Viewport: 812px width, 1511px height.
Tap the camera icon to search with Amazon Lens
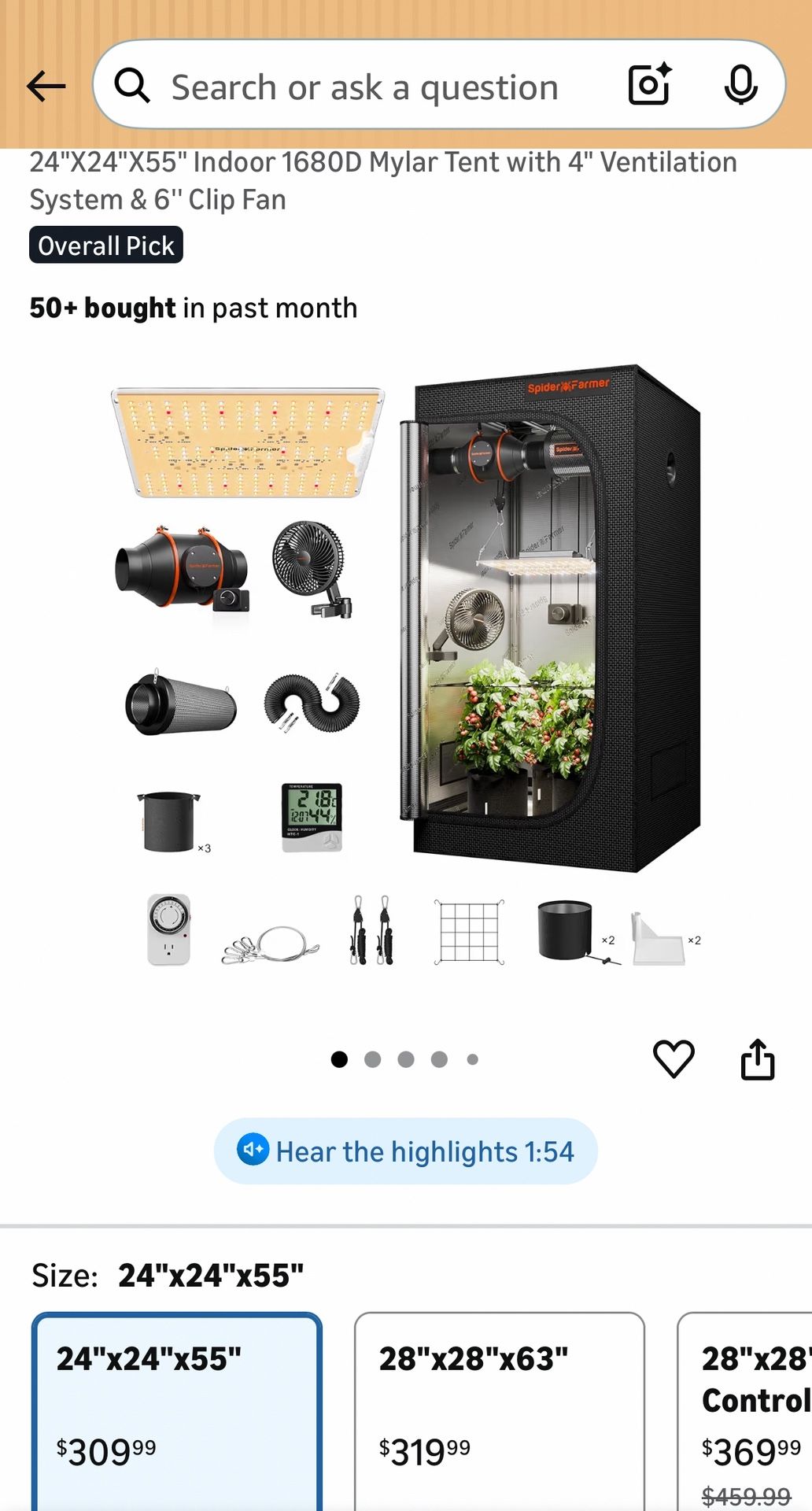(x=648, y=85)
